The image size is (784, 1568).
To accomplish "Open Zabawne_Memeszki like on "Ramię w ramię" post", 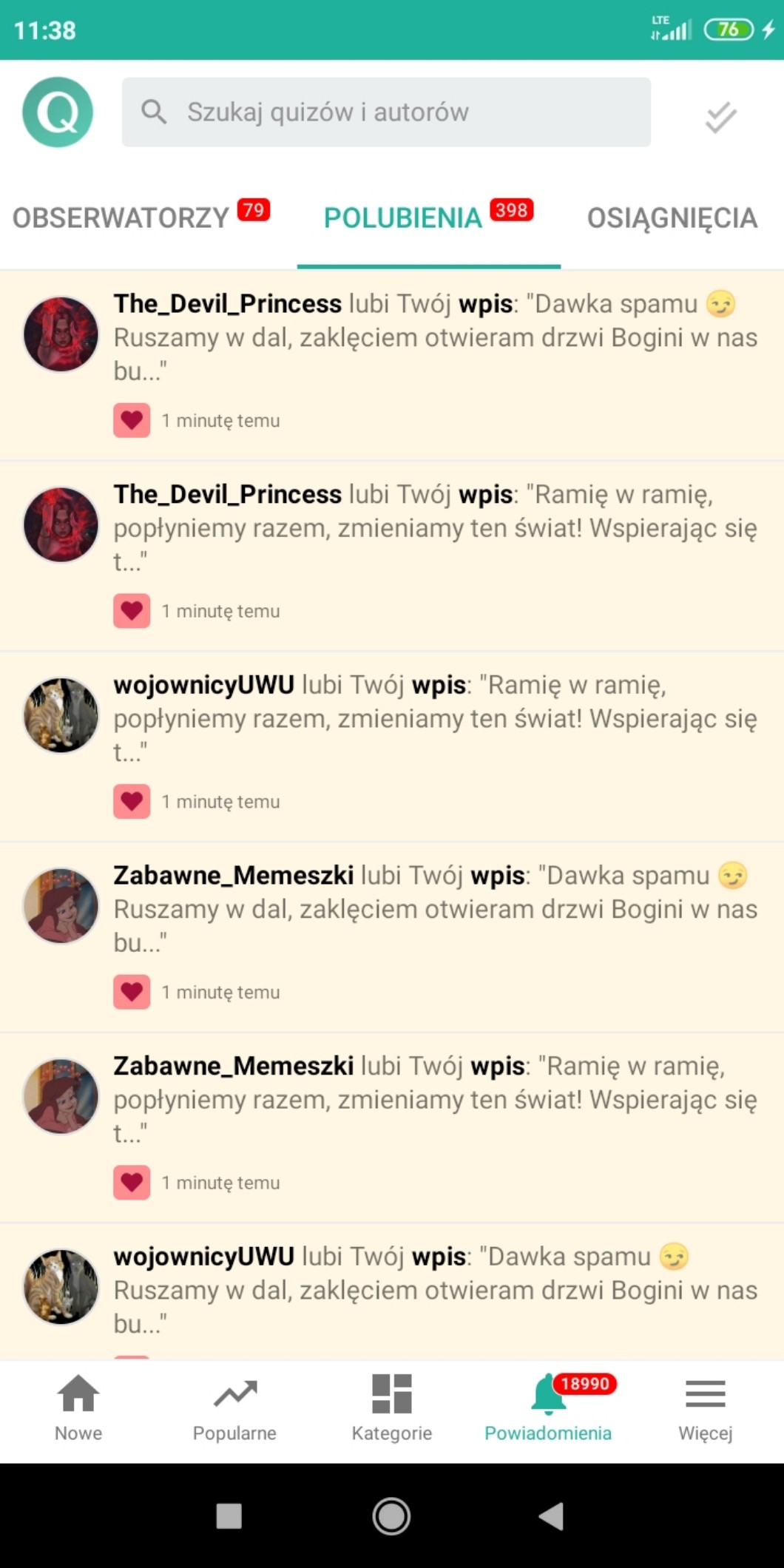I will (x=435, y=1099).
